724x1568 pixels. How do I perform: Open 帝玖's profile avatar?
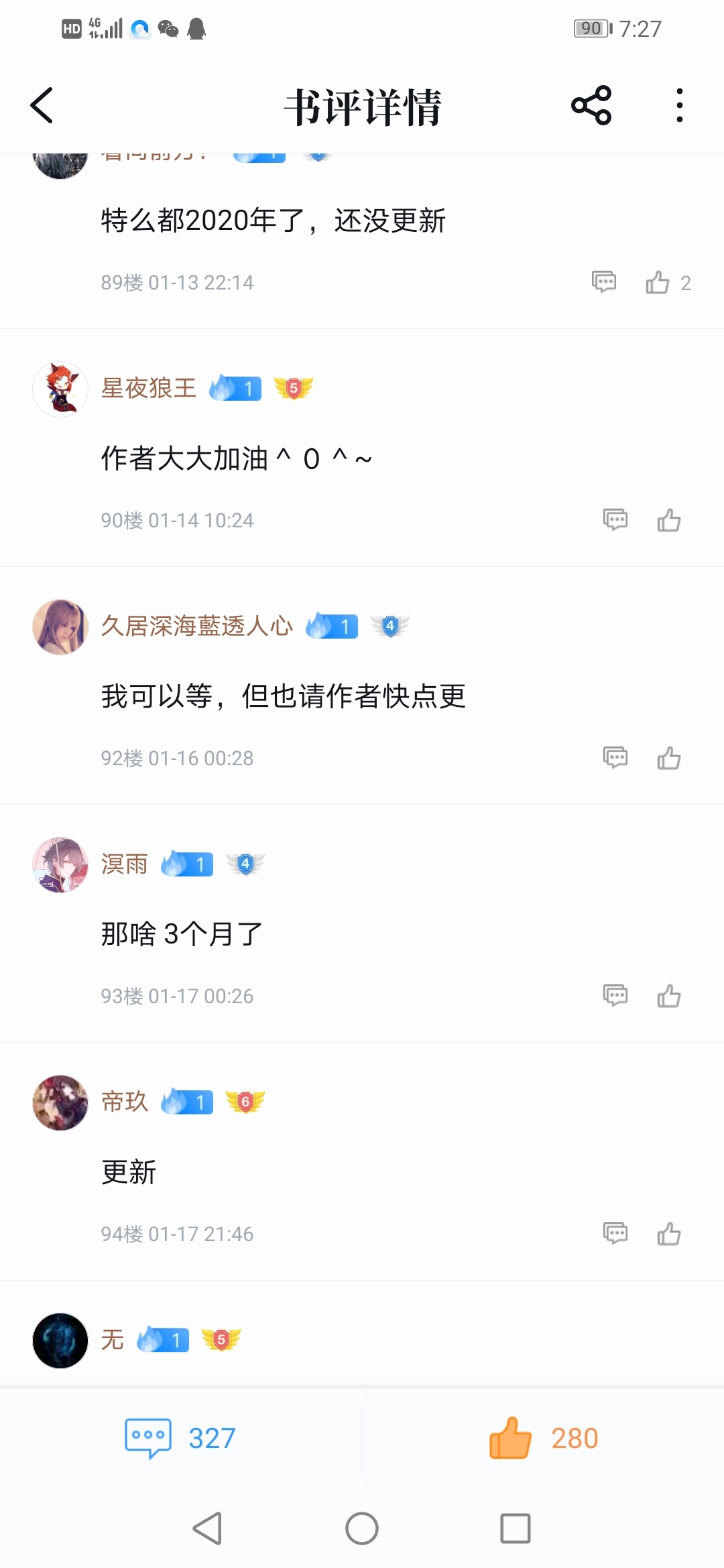click(60, 1103)
